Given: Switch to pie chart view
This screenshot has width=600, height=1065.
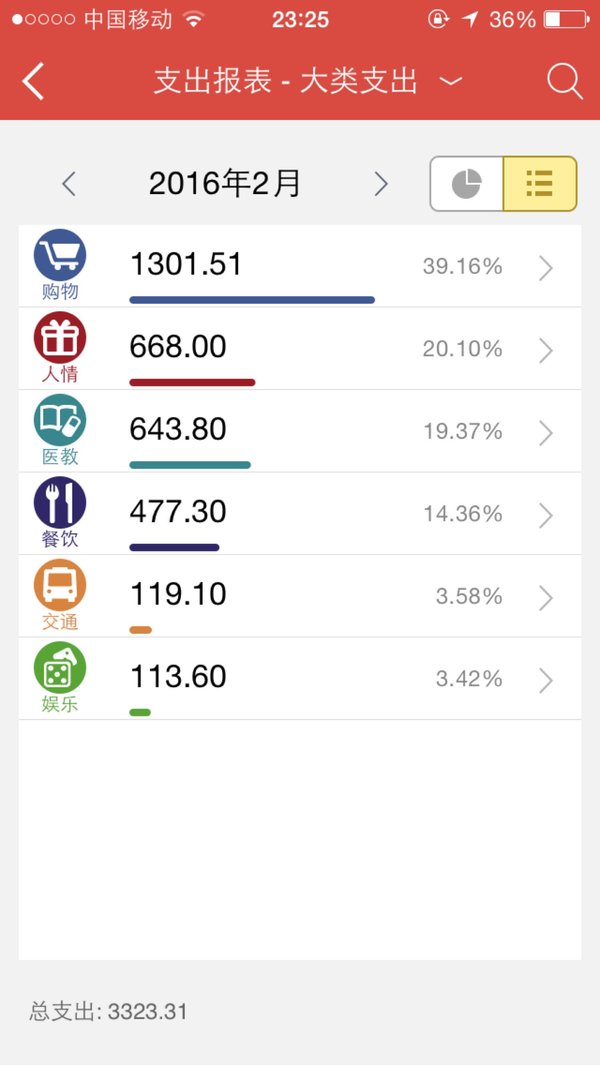Looking at the screenshot, I should pyautogui.click(x=467, y=183).
